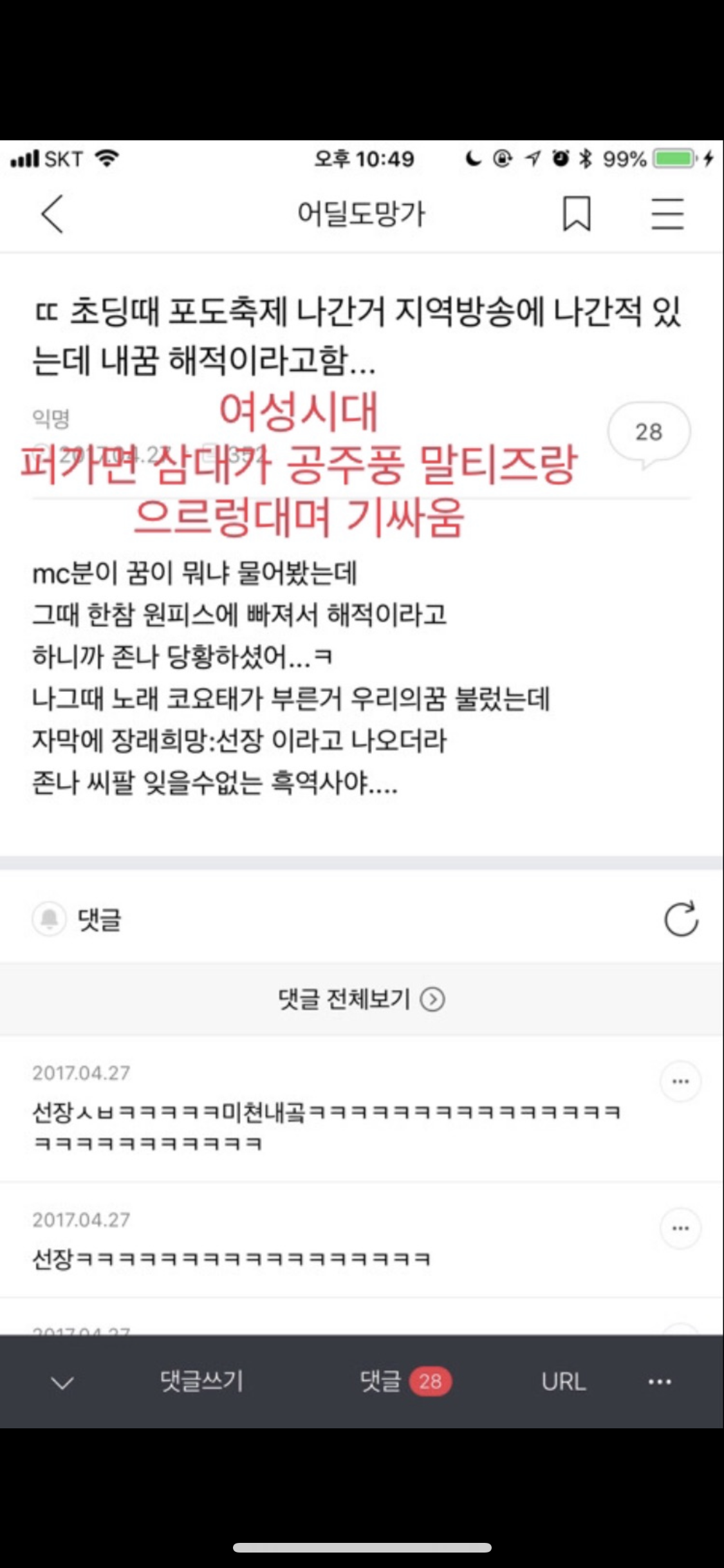Open options for the second 선장 comment
Image resolution: width=724 pixels, height=1568 pixels.
pyautogui.click(x=679, y=1227)
